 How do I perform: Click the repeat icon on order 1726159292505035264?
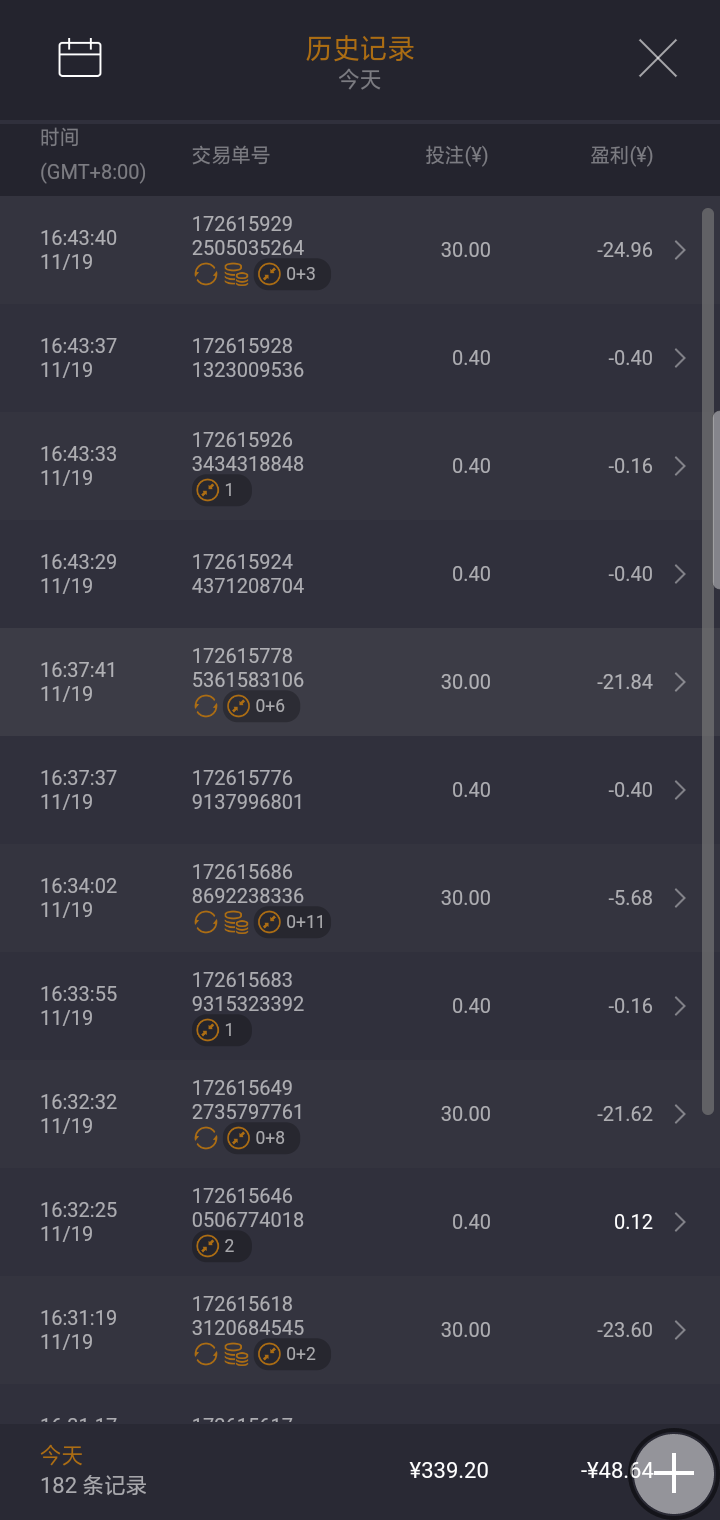205,274
